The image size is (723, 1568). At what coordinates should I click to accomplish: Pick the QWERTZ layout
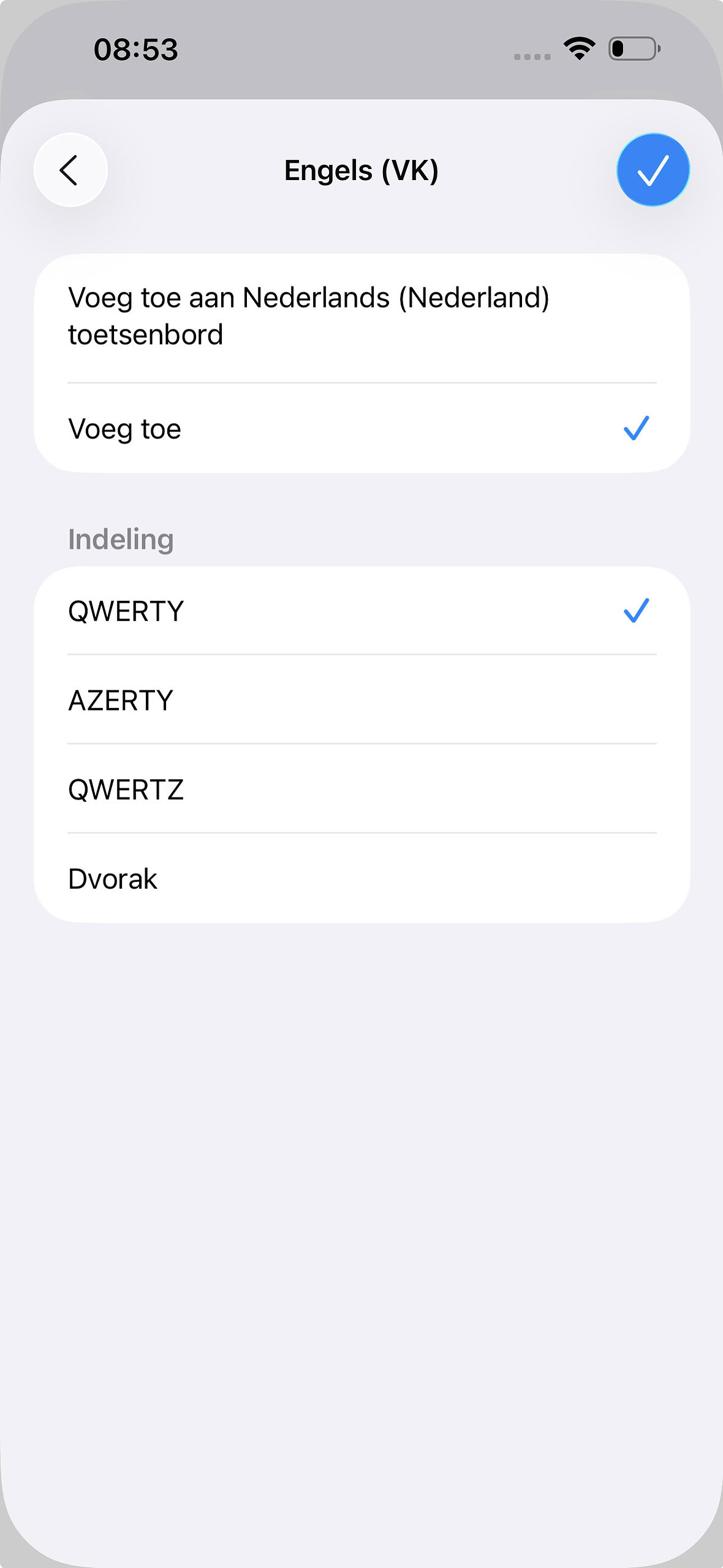362,790
